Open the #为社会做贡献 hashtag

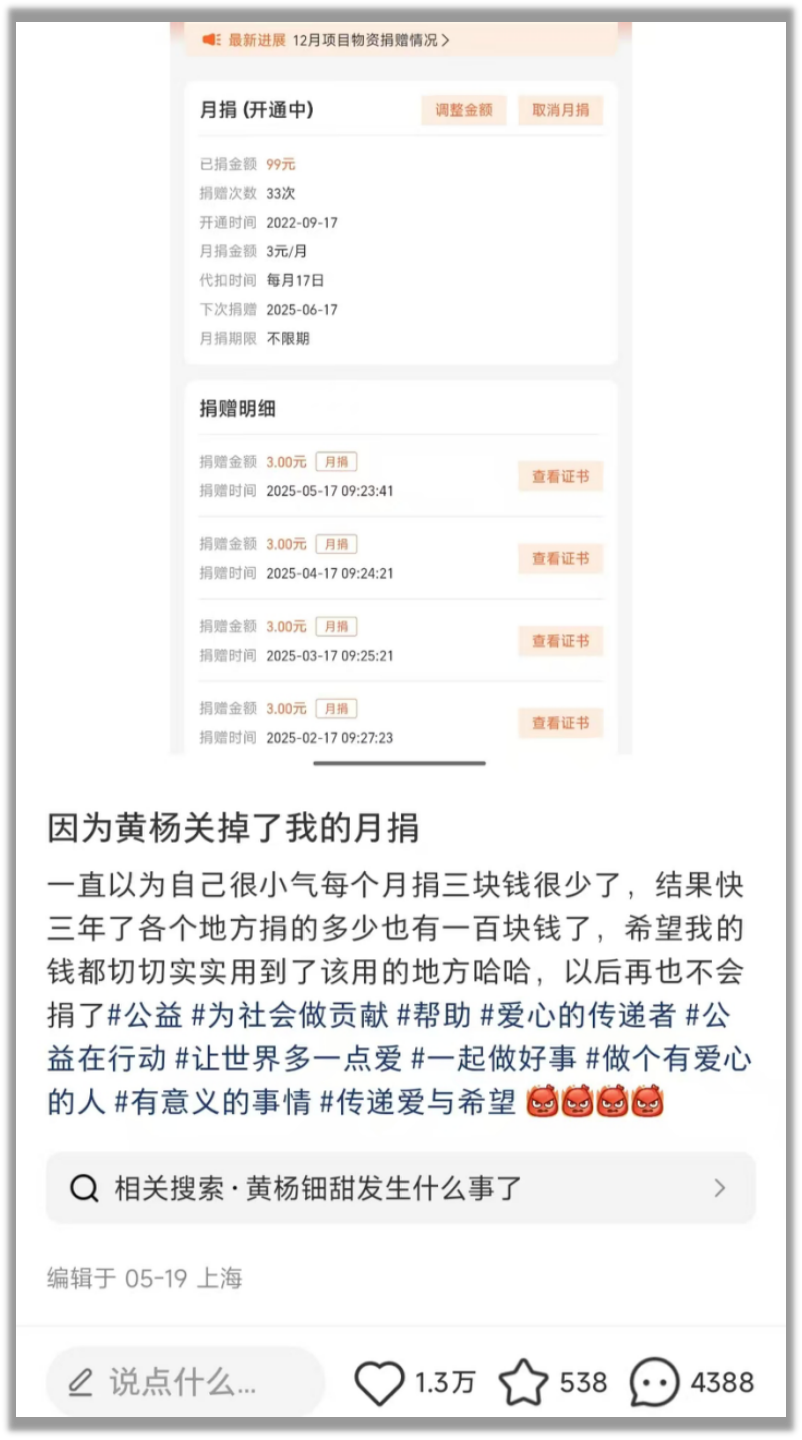click(290, 1015)
